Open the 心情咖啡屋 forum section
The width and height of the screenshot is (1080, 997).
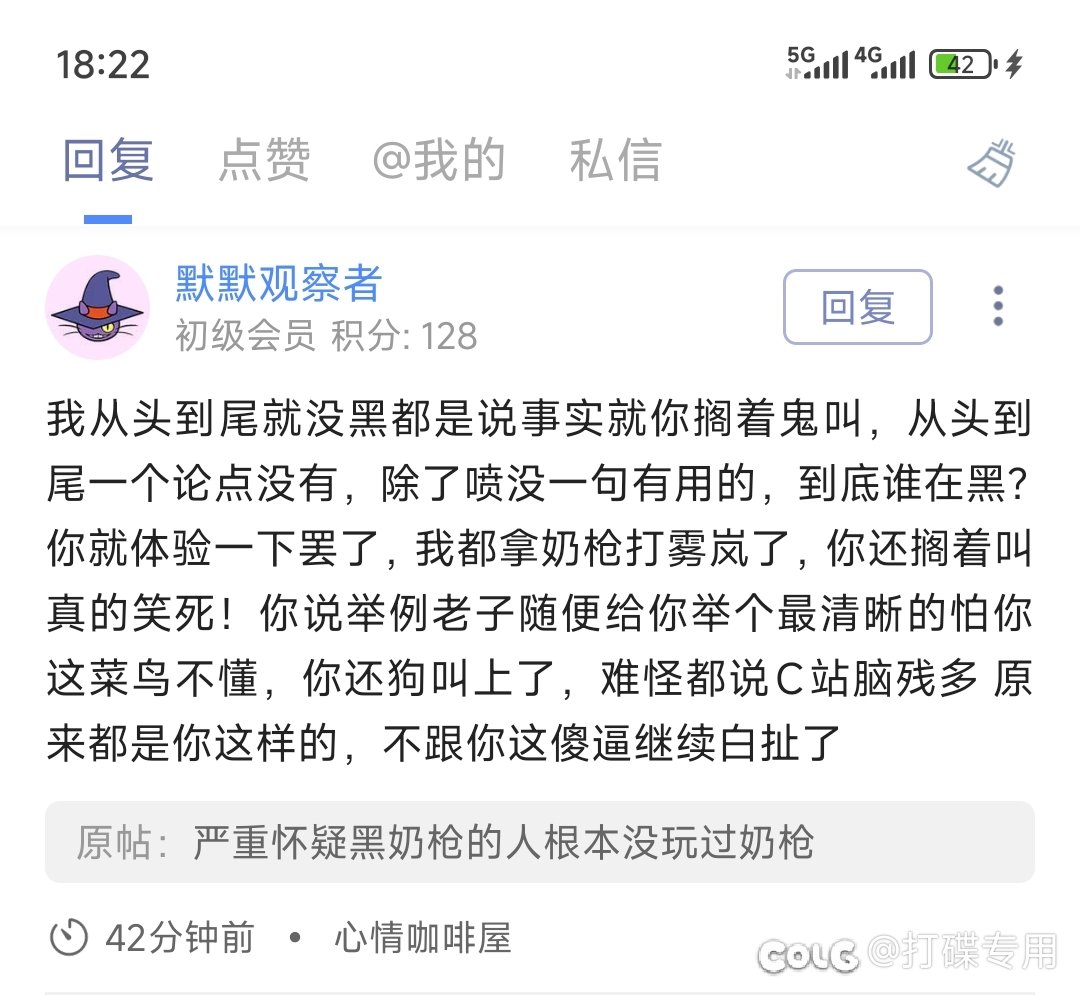422,939
